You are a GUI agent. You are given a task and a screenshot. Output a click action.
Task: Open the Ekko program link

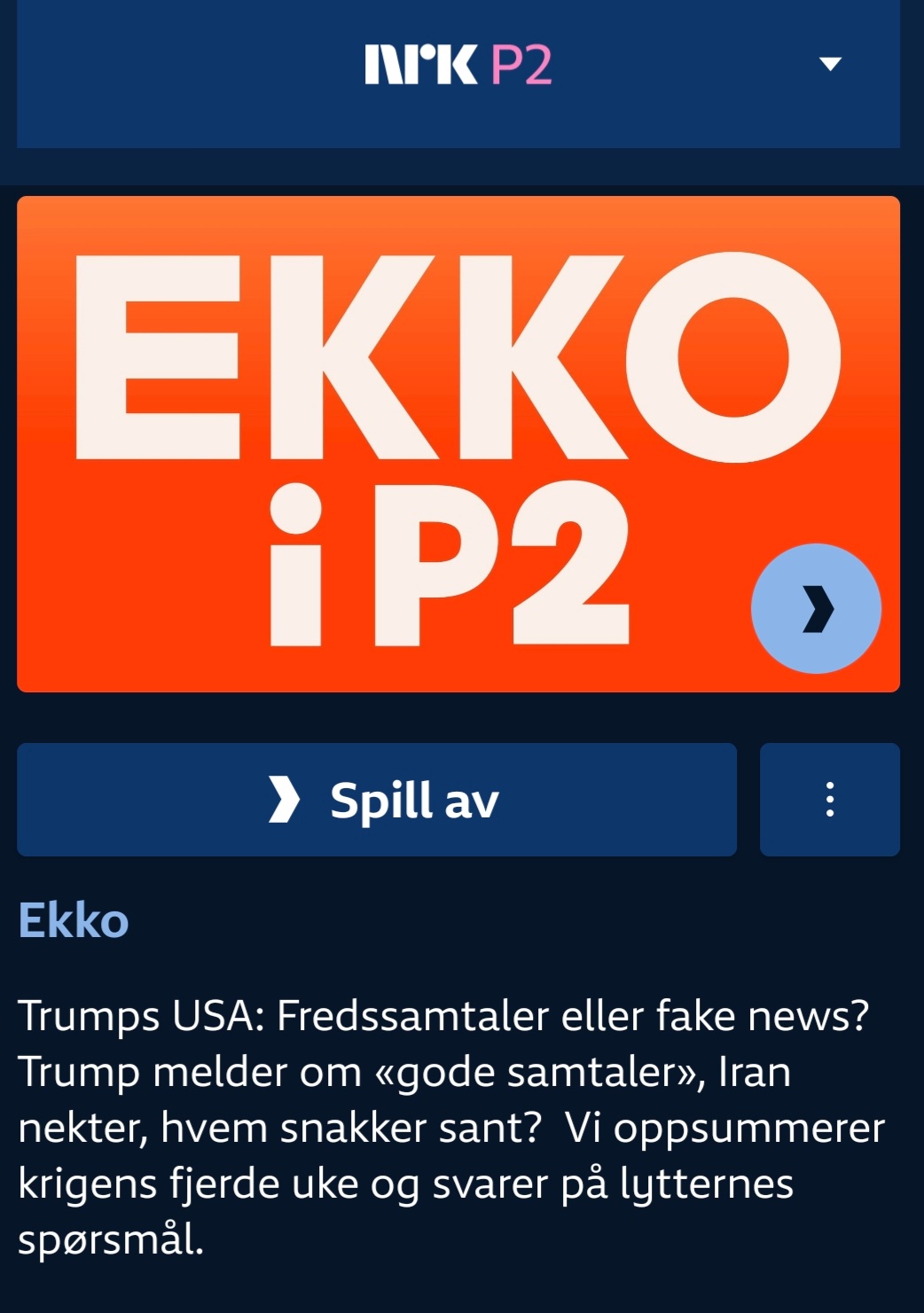pos(74,920)
